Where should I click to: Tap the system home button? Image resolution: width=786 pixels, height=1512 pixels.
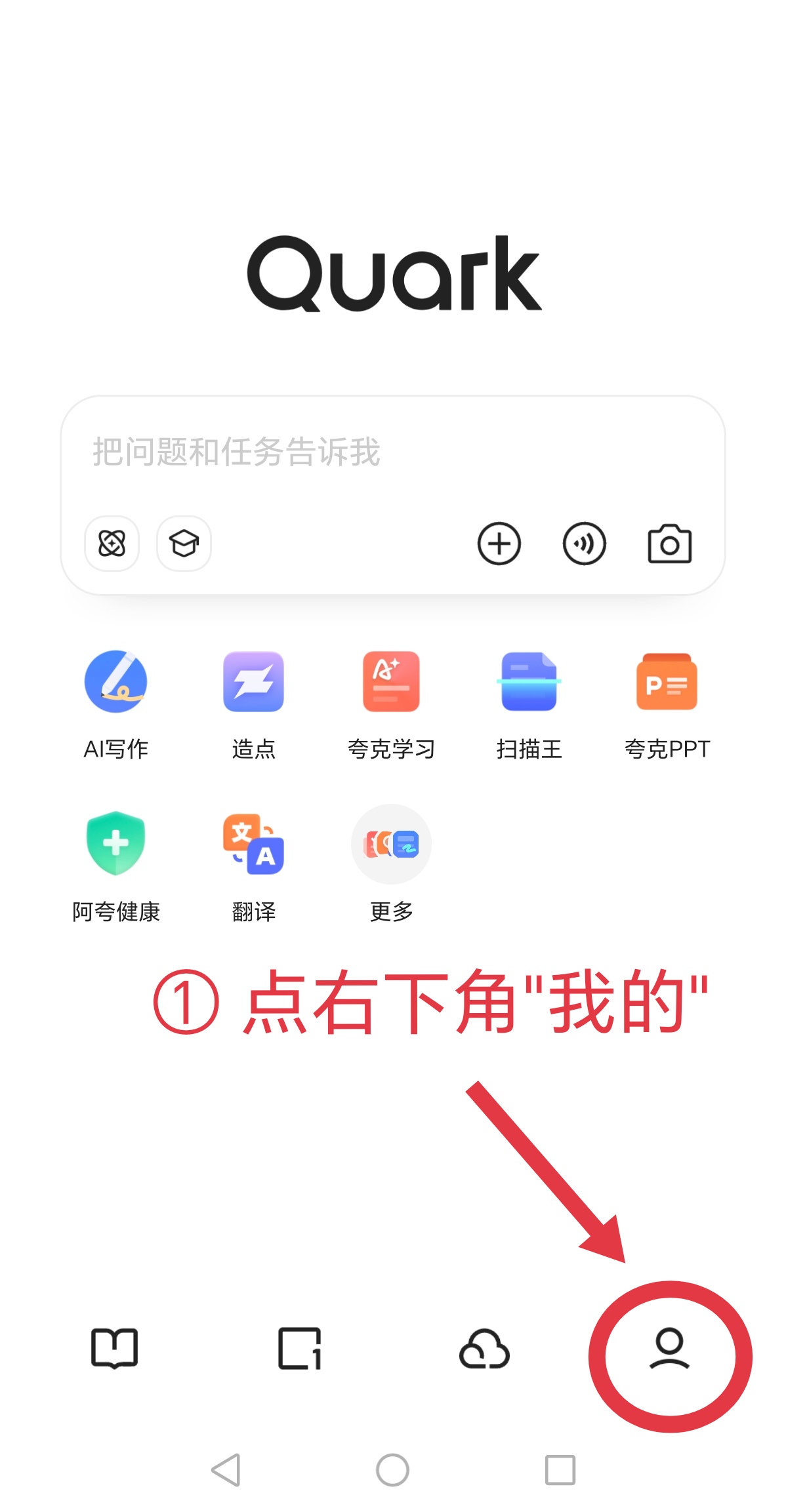pyautogui.click(x=392, y=1470)
